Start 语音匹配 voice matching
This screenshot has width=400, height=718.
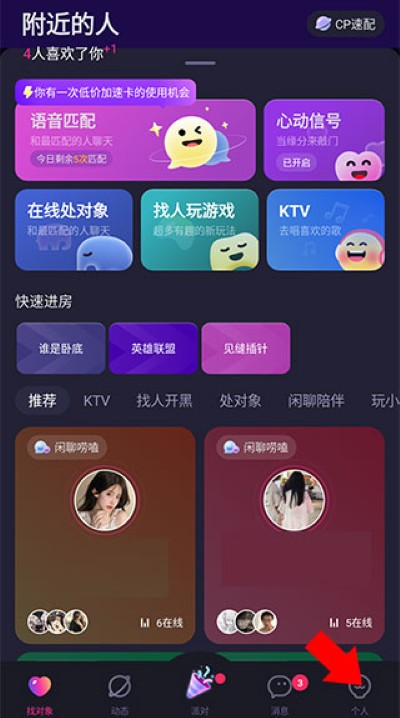click(x=135, y=140)
